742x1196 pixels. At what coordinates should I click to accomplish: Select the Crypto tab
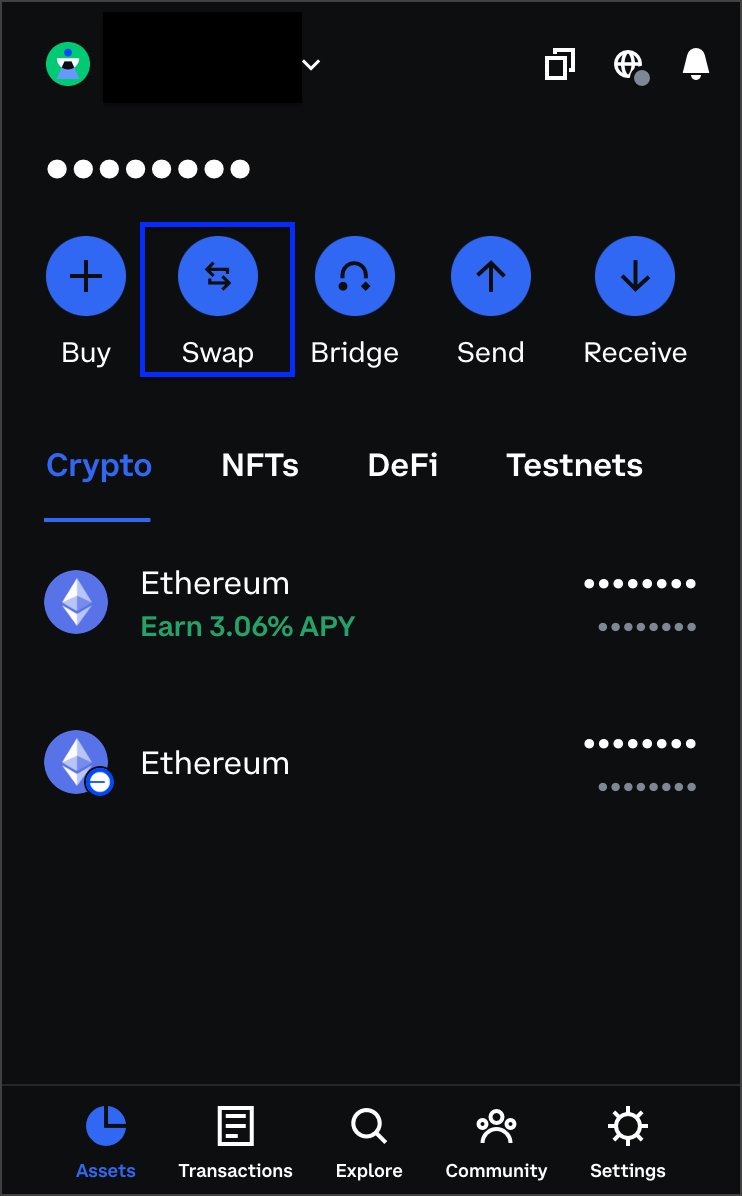tap(99, 465)
